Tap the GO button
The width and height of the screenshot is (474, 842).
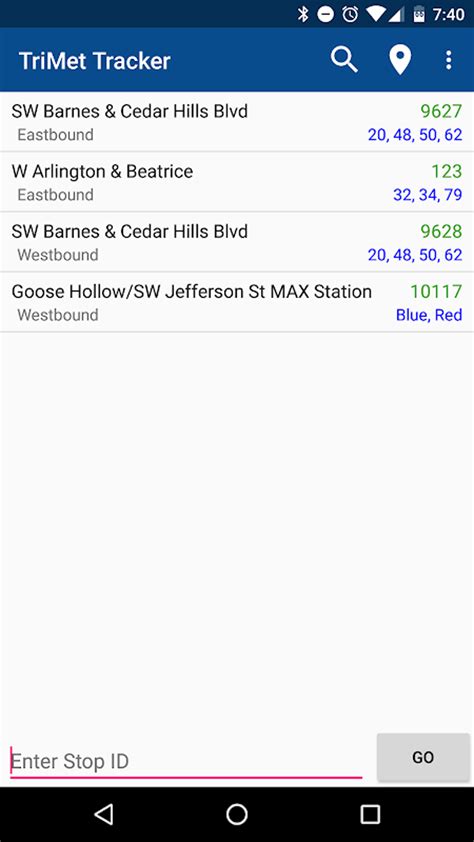423,757
